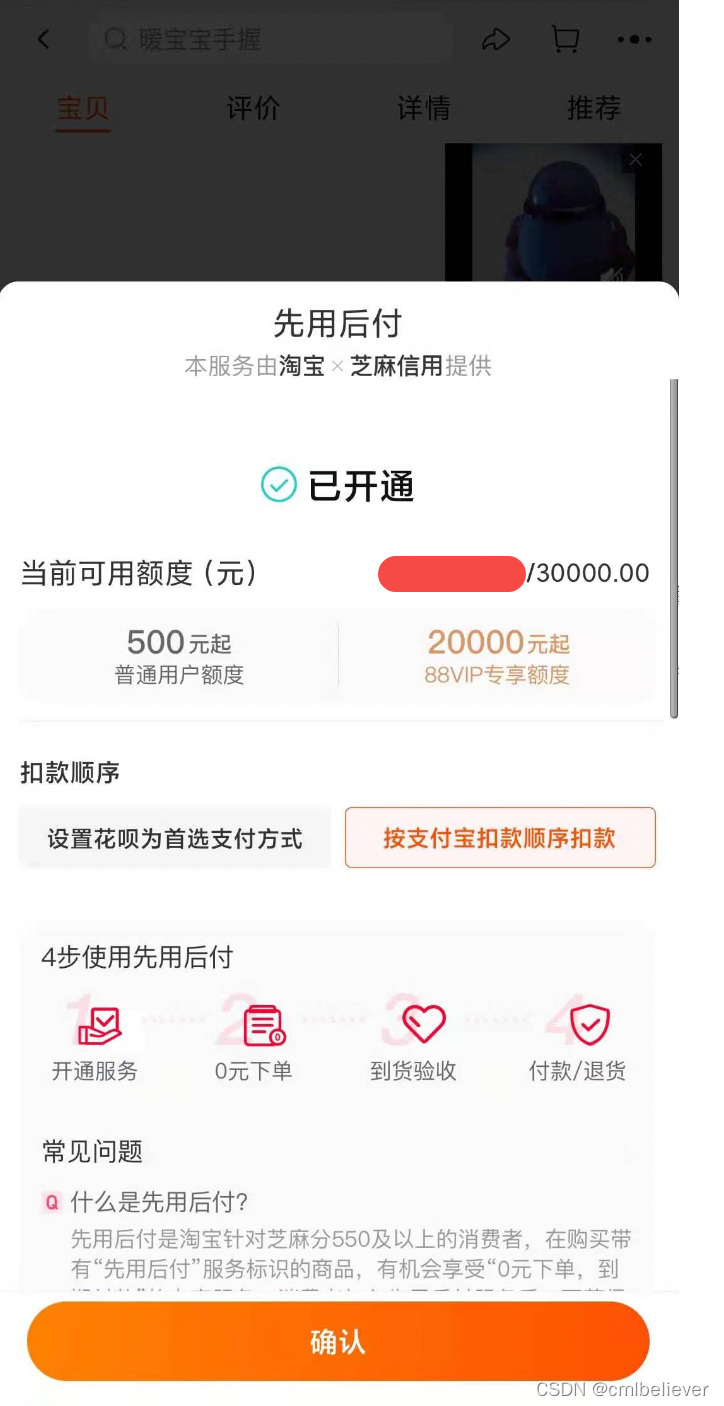Viewport: 724px width, 1406px height.
Task: Share this product via share icon
Action: pyautogui.click(x=496, y=39)
